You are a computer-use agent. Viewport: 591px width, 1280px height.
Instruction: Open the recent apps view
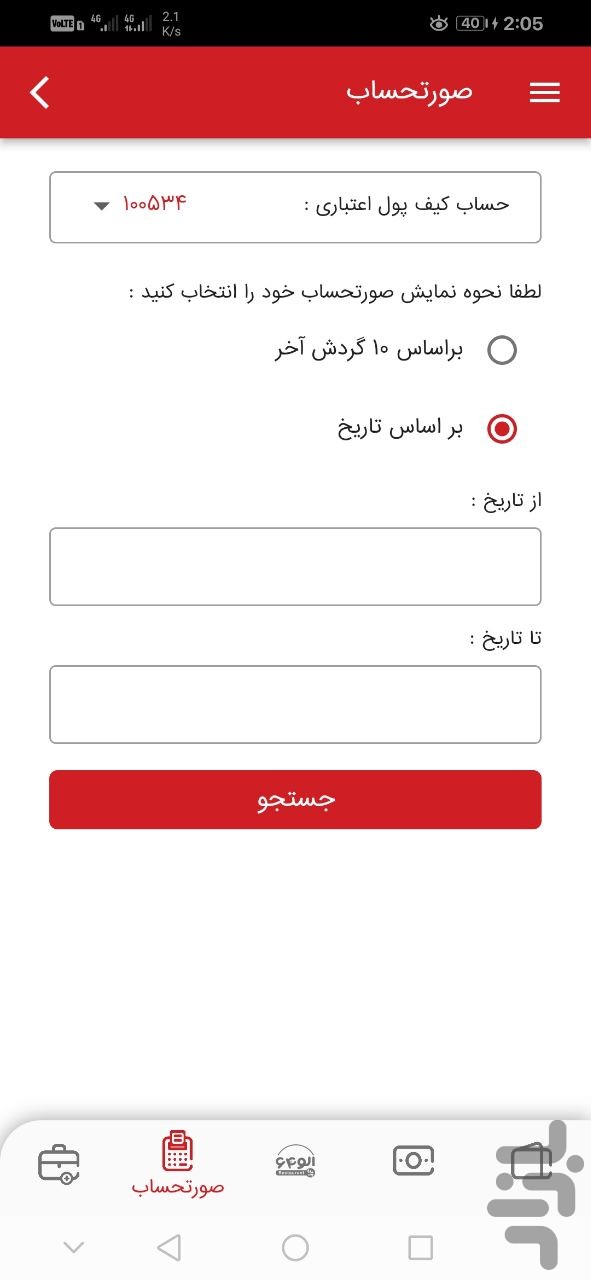(421, 1247)
